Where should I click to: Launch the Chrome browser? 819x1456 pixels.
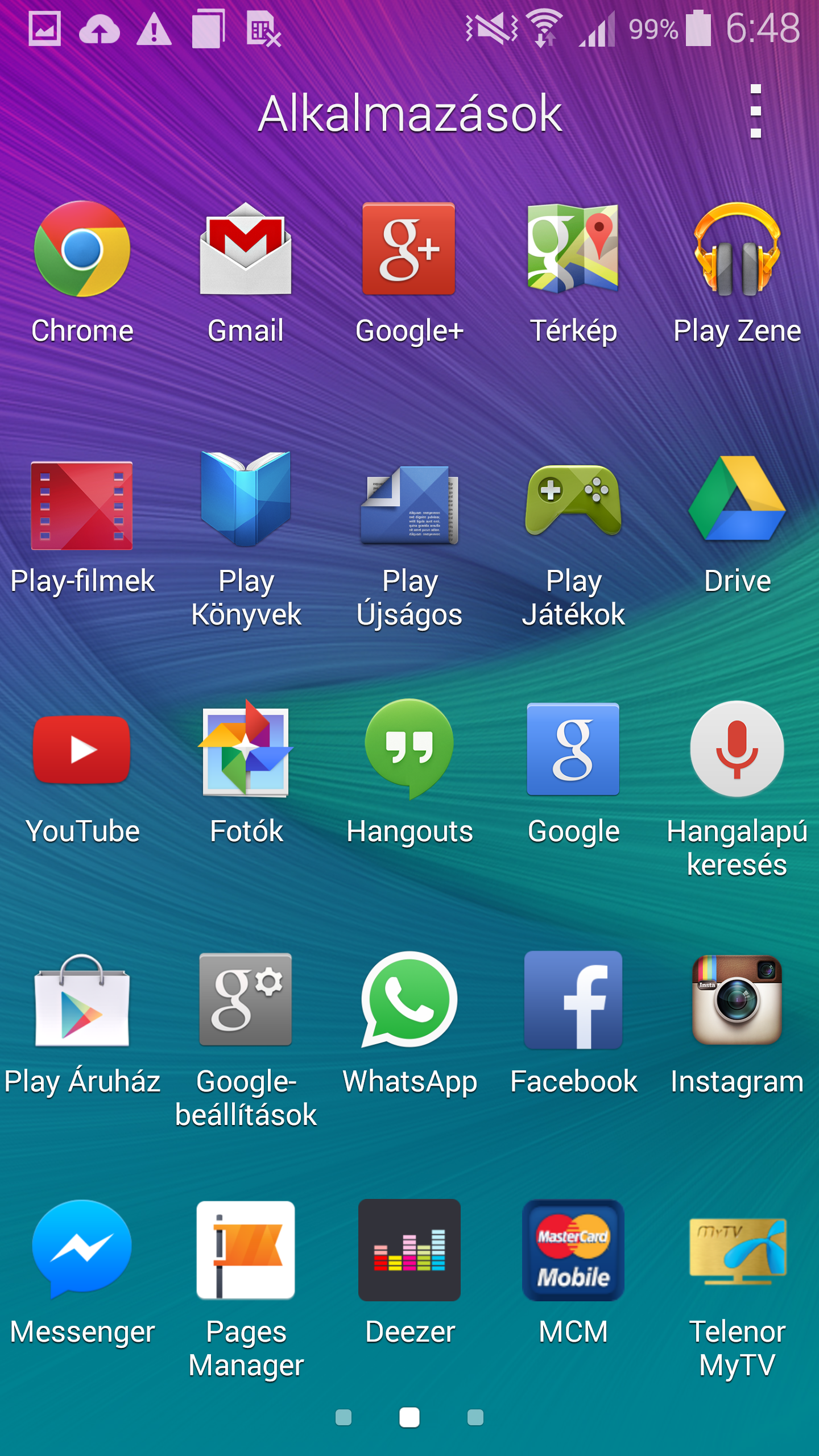coord(82,249)
